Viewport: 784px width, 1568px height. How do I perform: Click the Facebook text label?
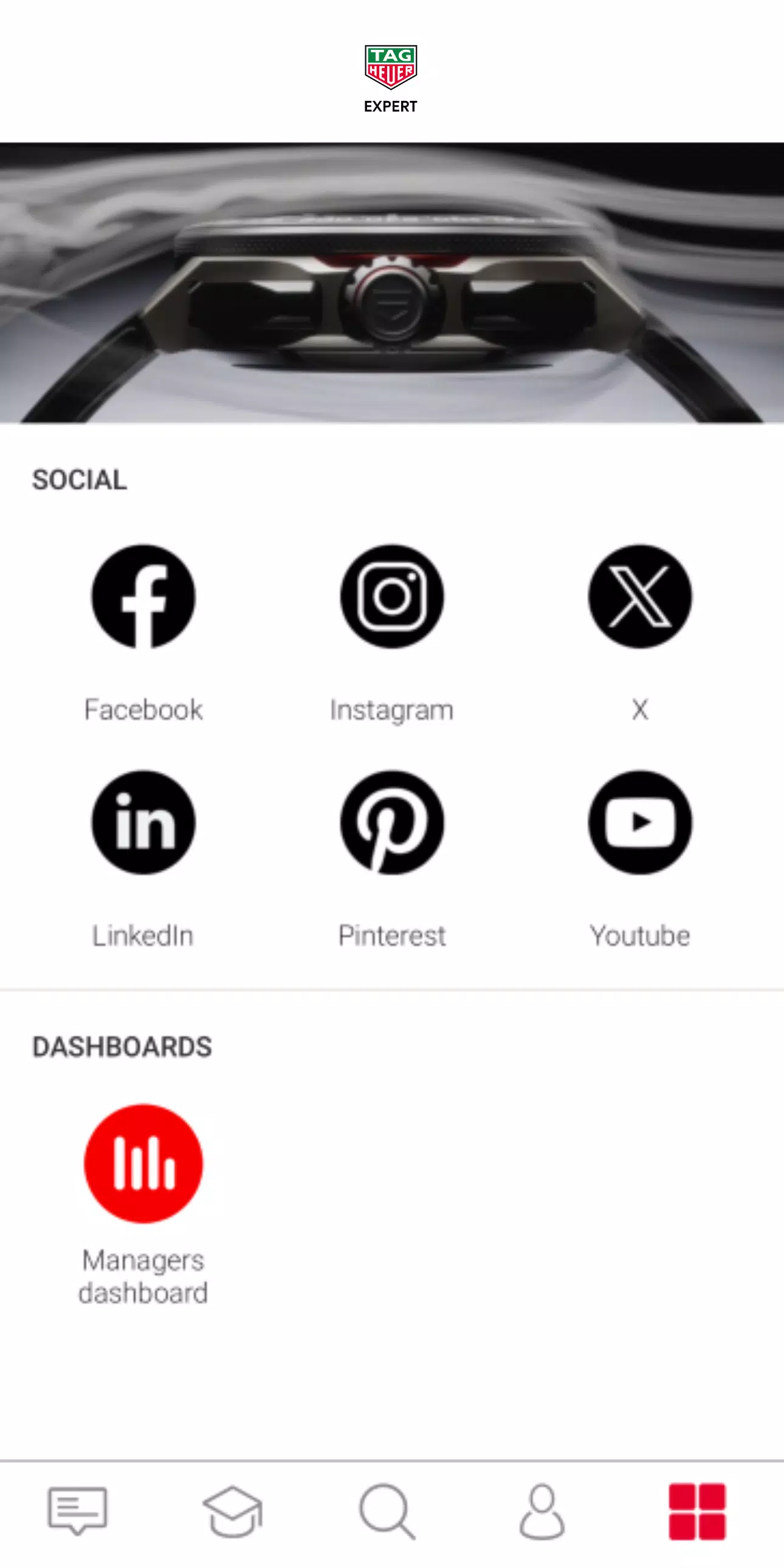point(142,709)
